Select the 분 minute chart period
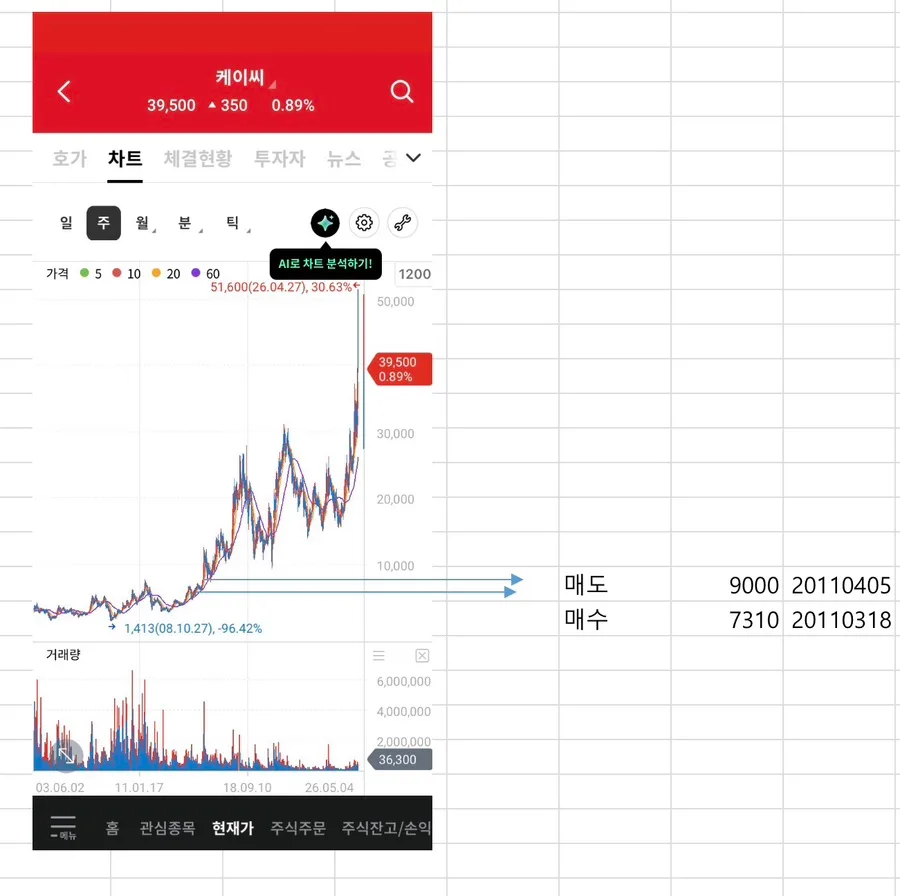 (x=185, y=223)
